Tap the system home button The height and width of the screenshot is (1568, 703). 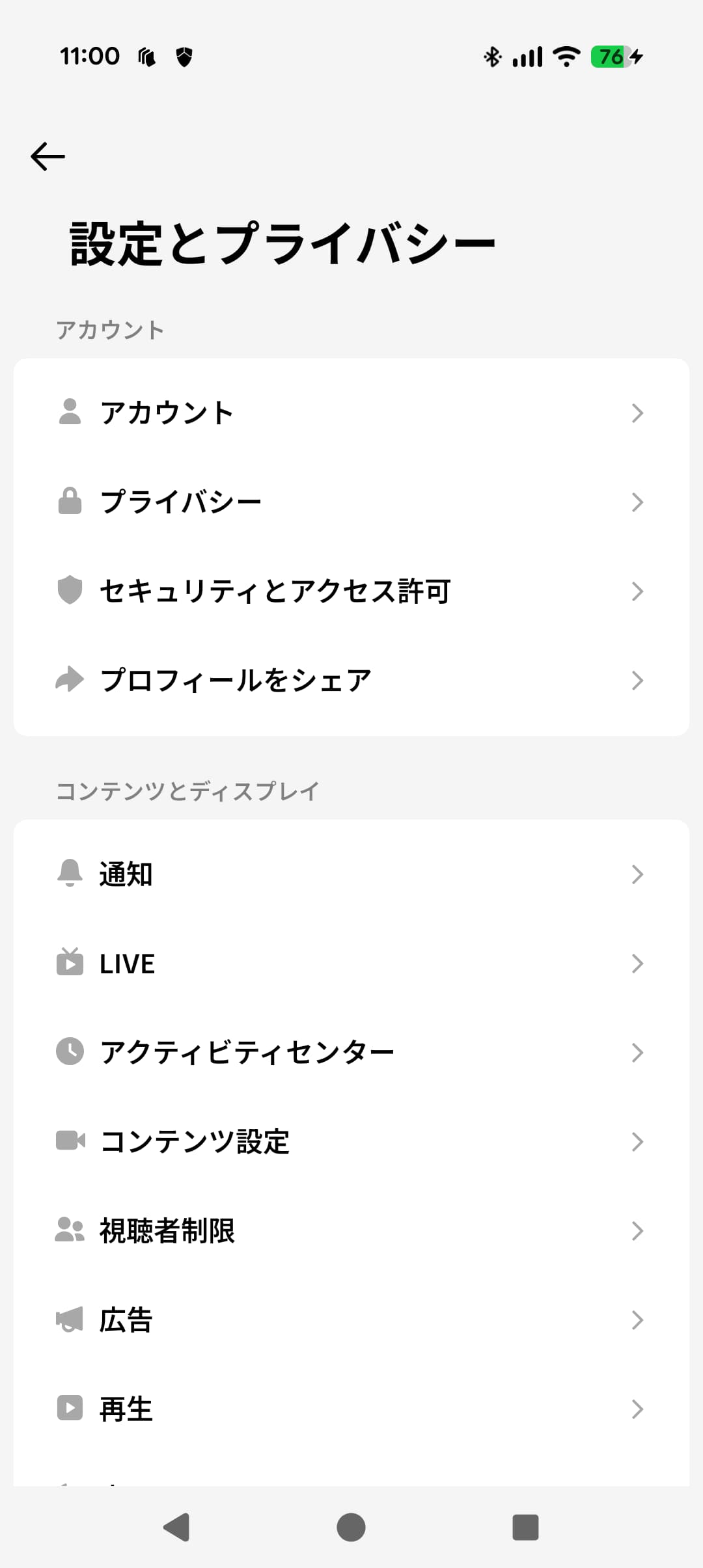[x=351, y=1527]
